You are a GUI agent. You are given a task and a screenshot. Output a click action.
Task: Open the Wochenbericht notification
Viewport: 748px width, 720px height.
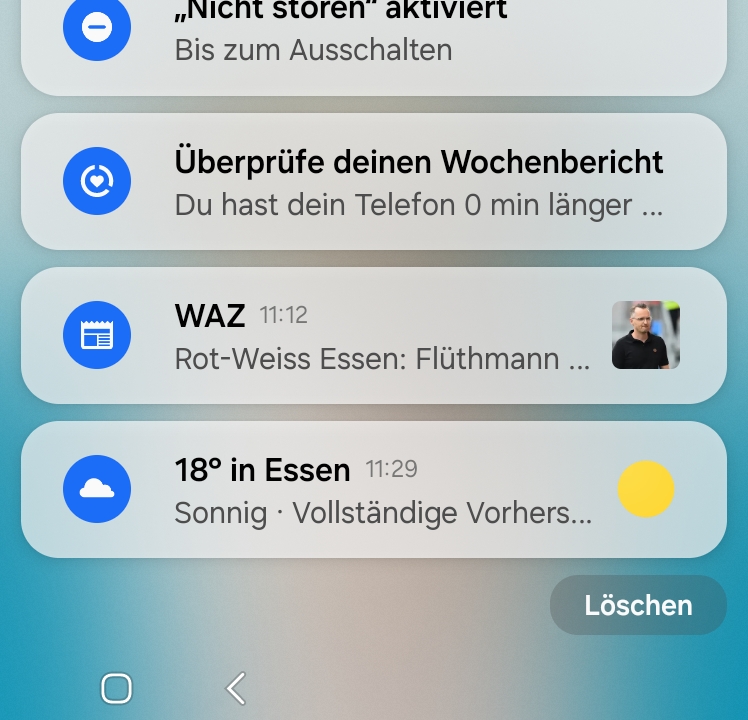(373, 182)
